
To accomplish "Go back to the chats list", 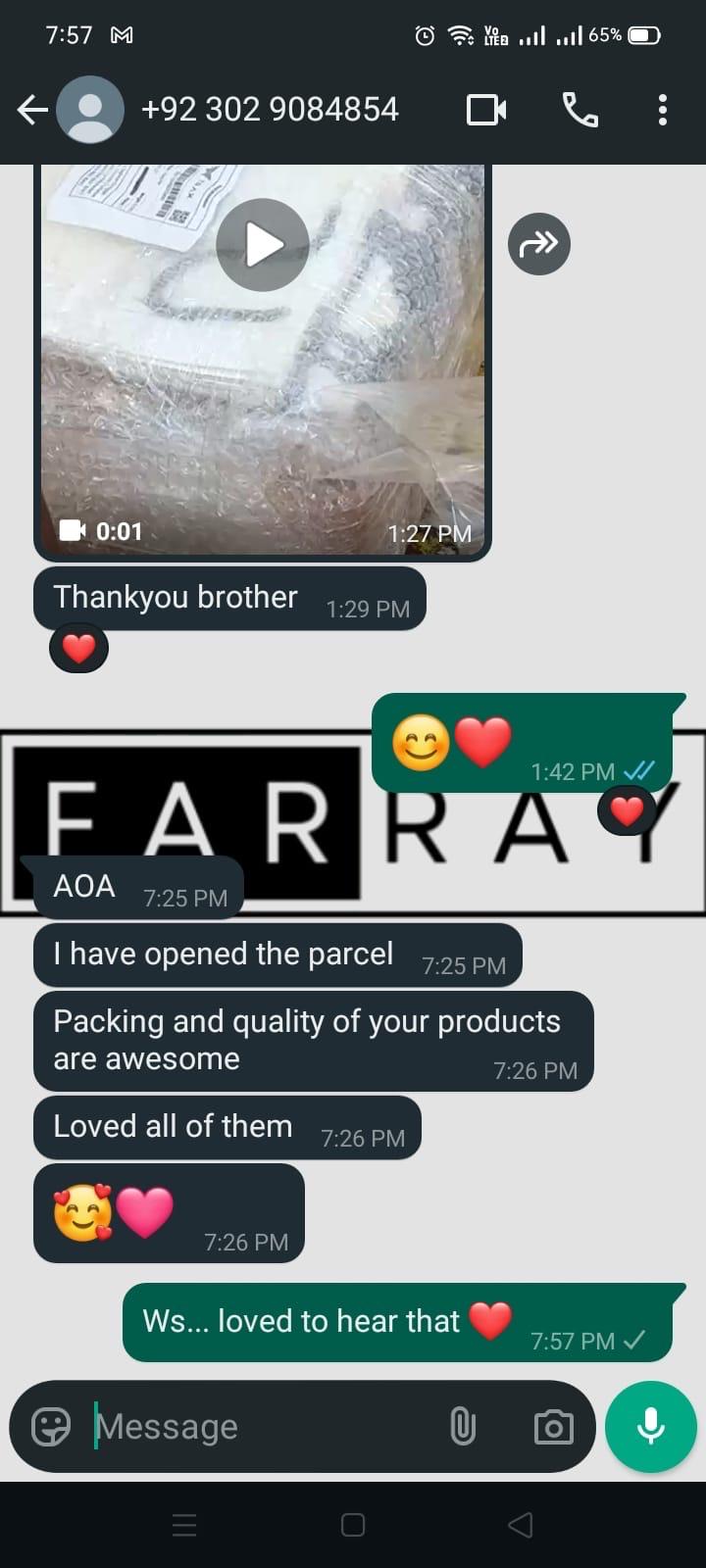I will coord(32,110).
